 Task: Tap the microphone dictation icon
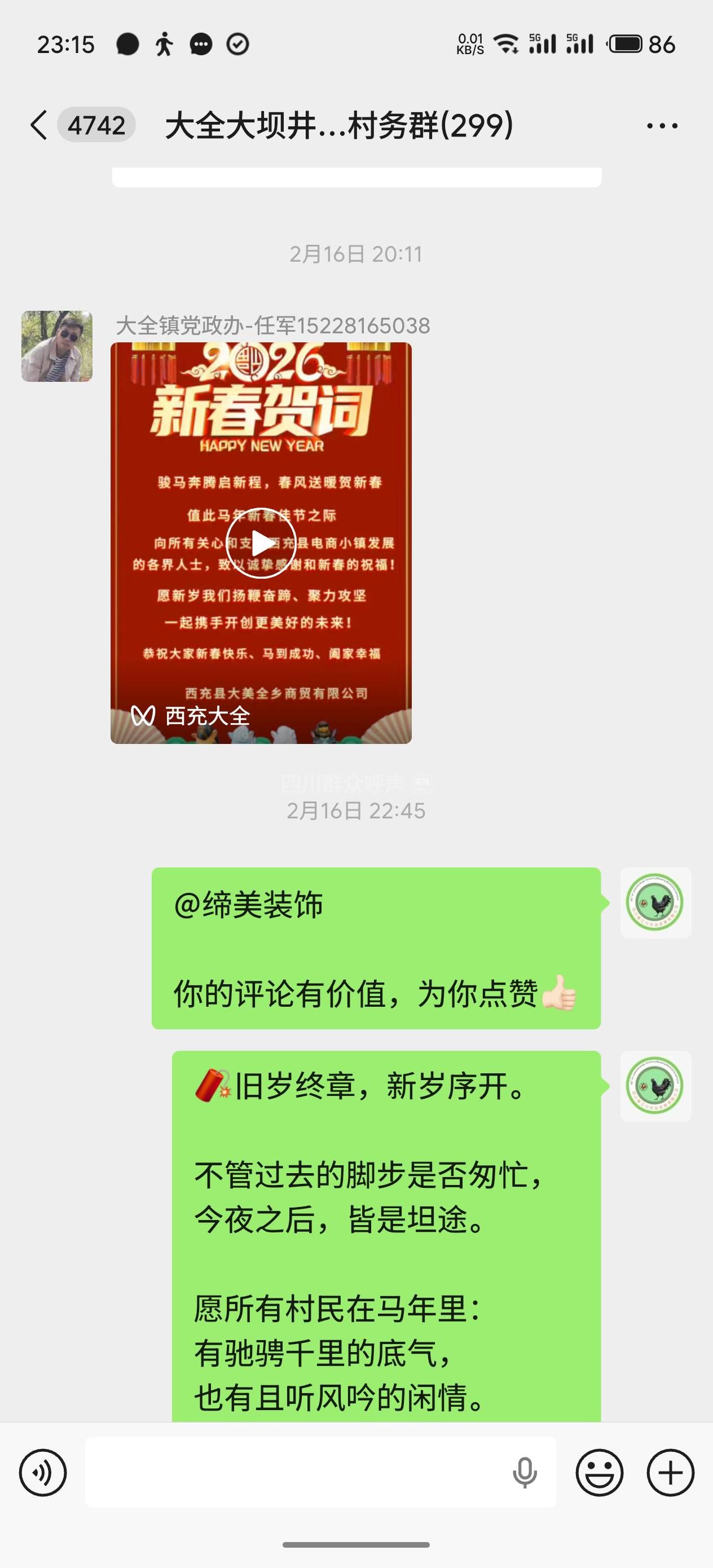(524, 1473)
